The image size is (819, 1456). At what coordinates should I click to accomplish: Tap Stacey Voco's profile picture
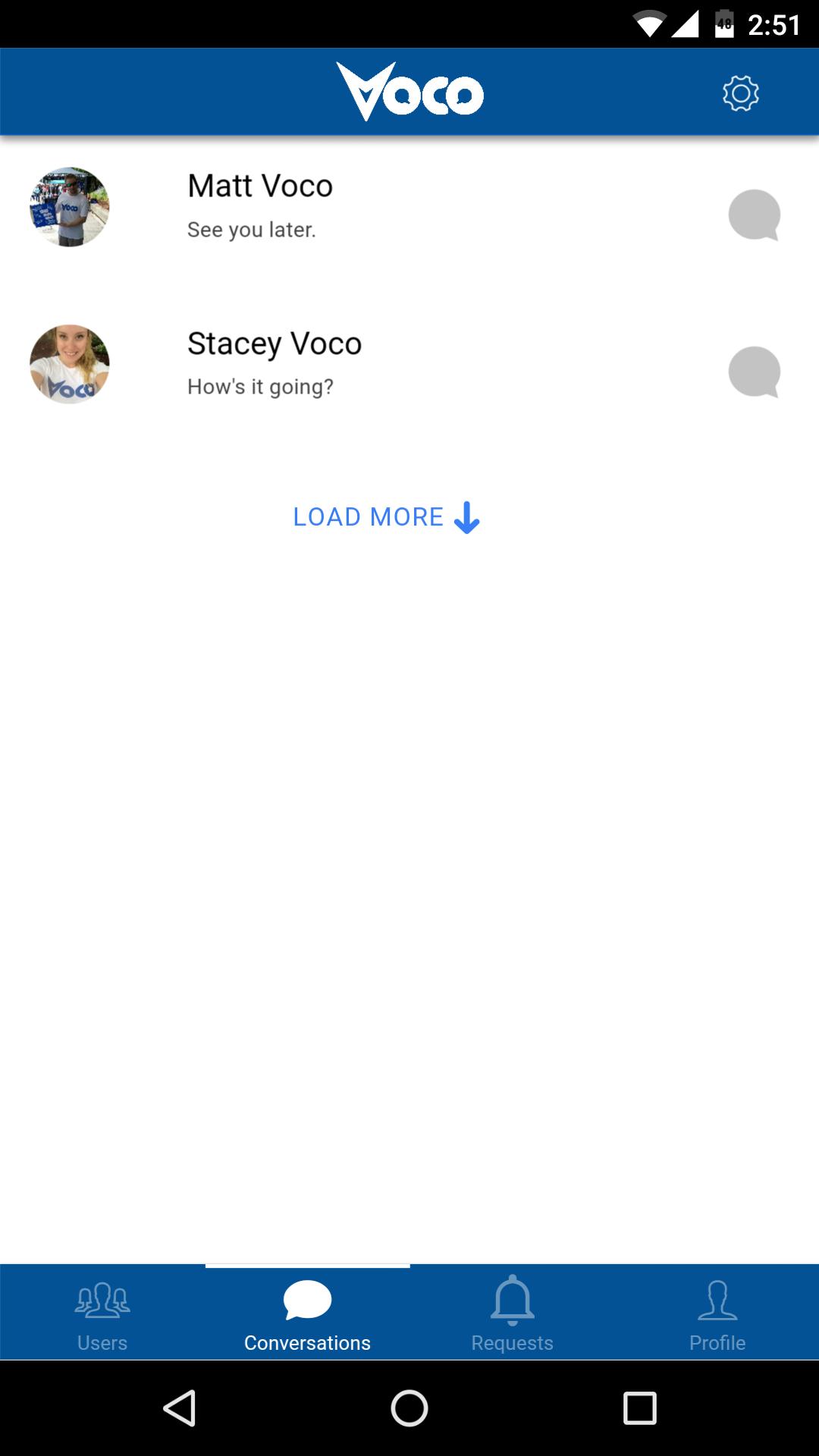[69, 364]
